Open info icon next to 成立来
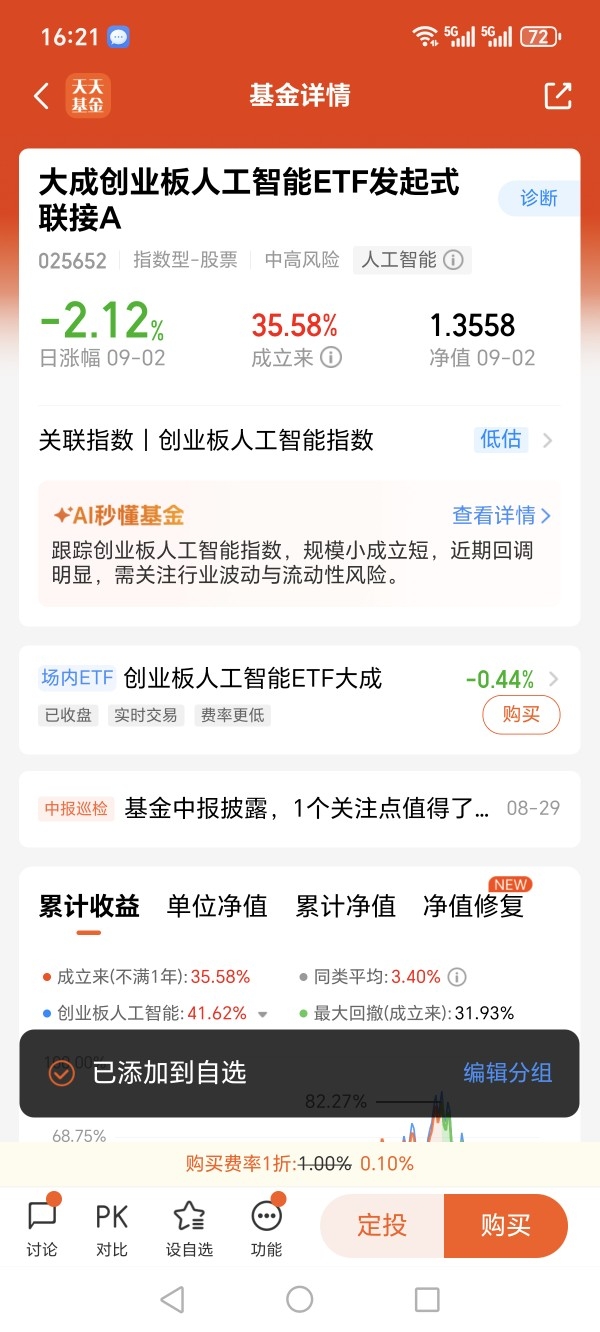Image resolution: width=600 pixels, height=1332 pixels. point(330,358)
